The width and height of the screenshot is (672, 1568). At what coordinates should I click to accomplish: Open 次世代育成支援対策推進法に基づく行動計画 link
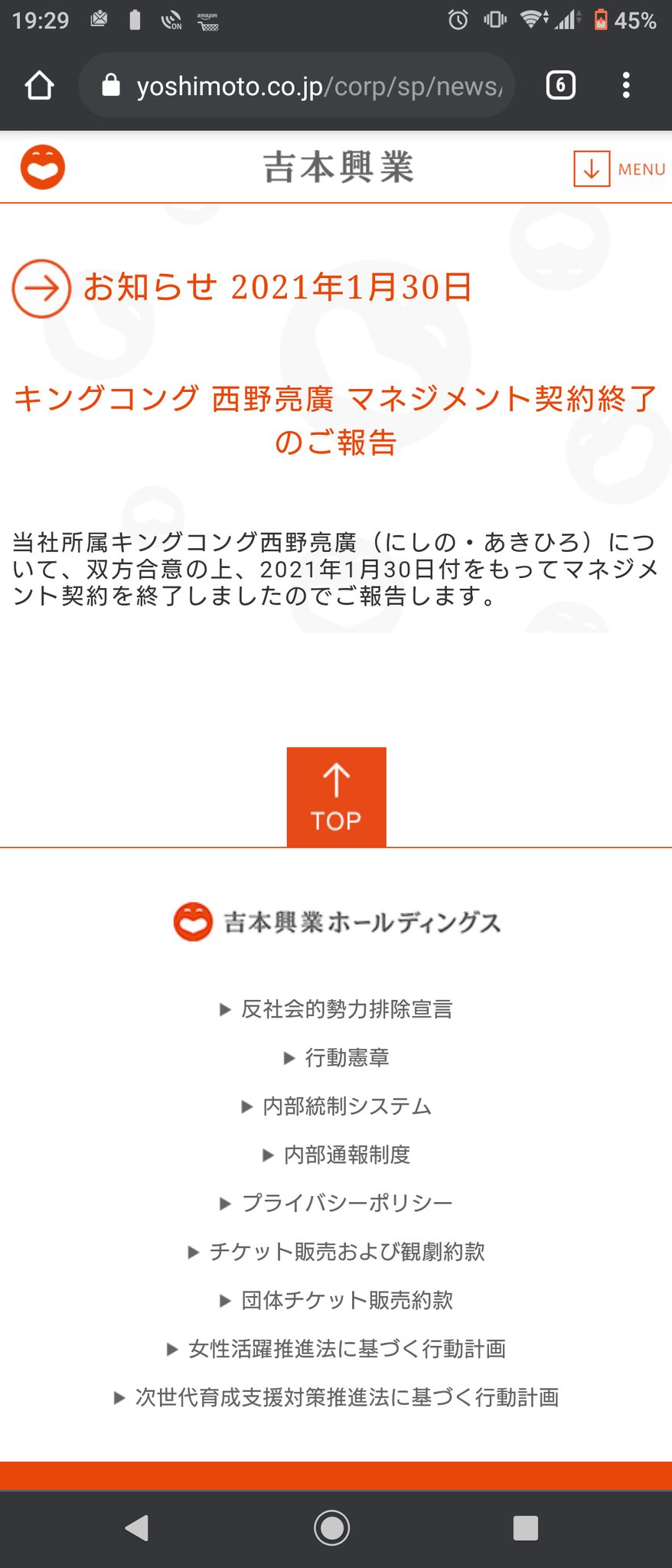346,1396
